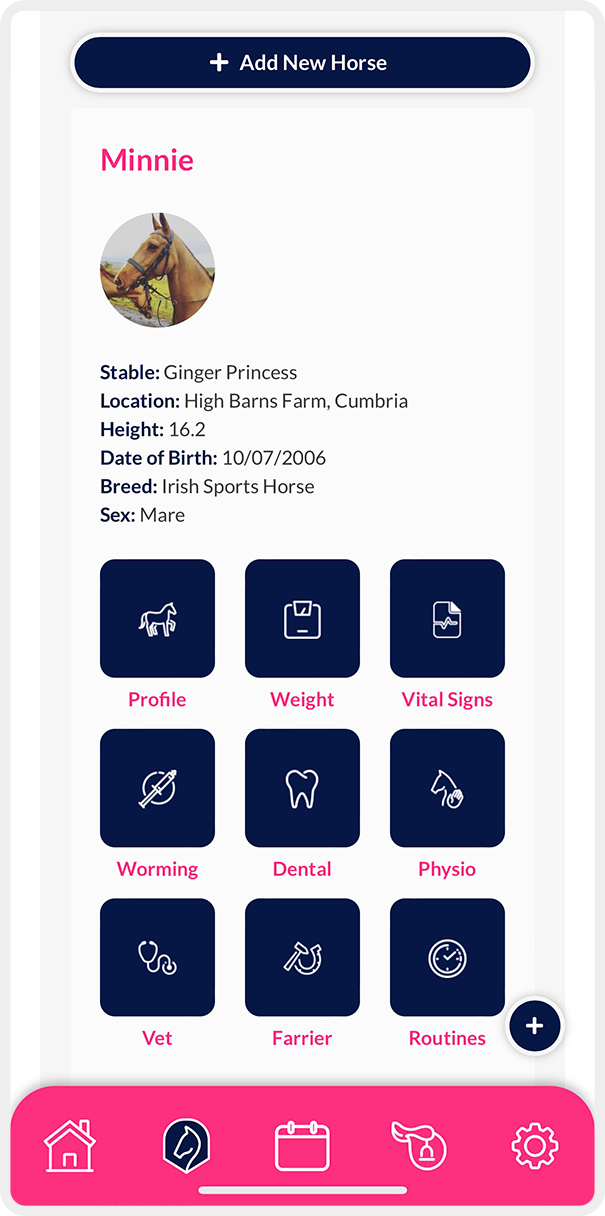Viewport: 605px width, 1216px height.
Task: Open the Physio section
Action: 447,788
